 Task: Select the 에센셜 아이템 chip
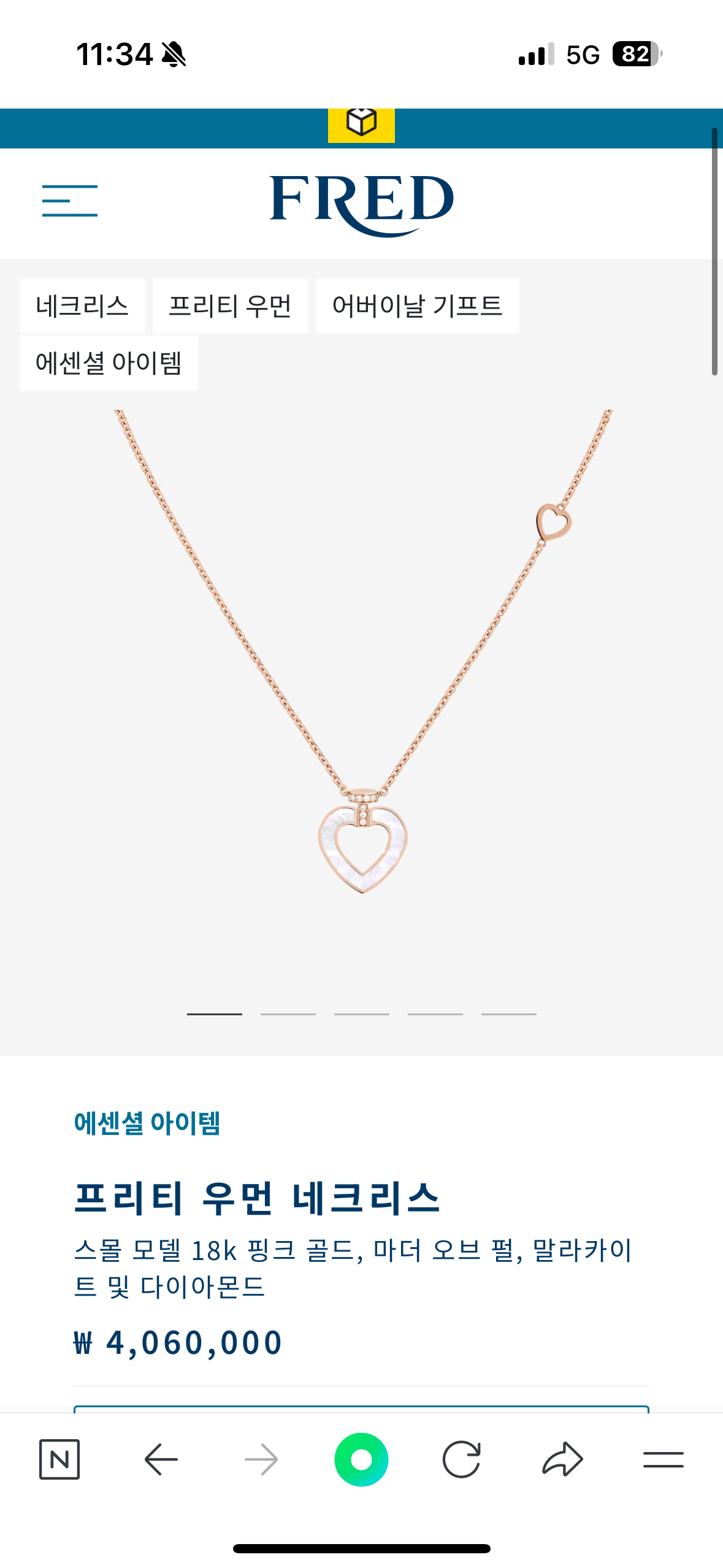point(109,363)
